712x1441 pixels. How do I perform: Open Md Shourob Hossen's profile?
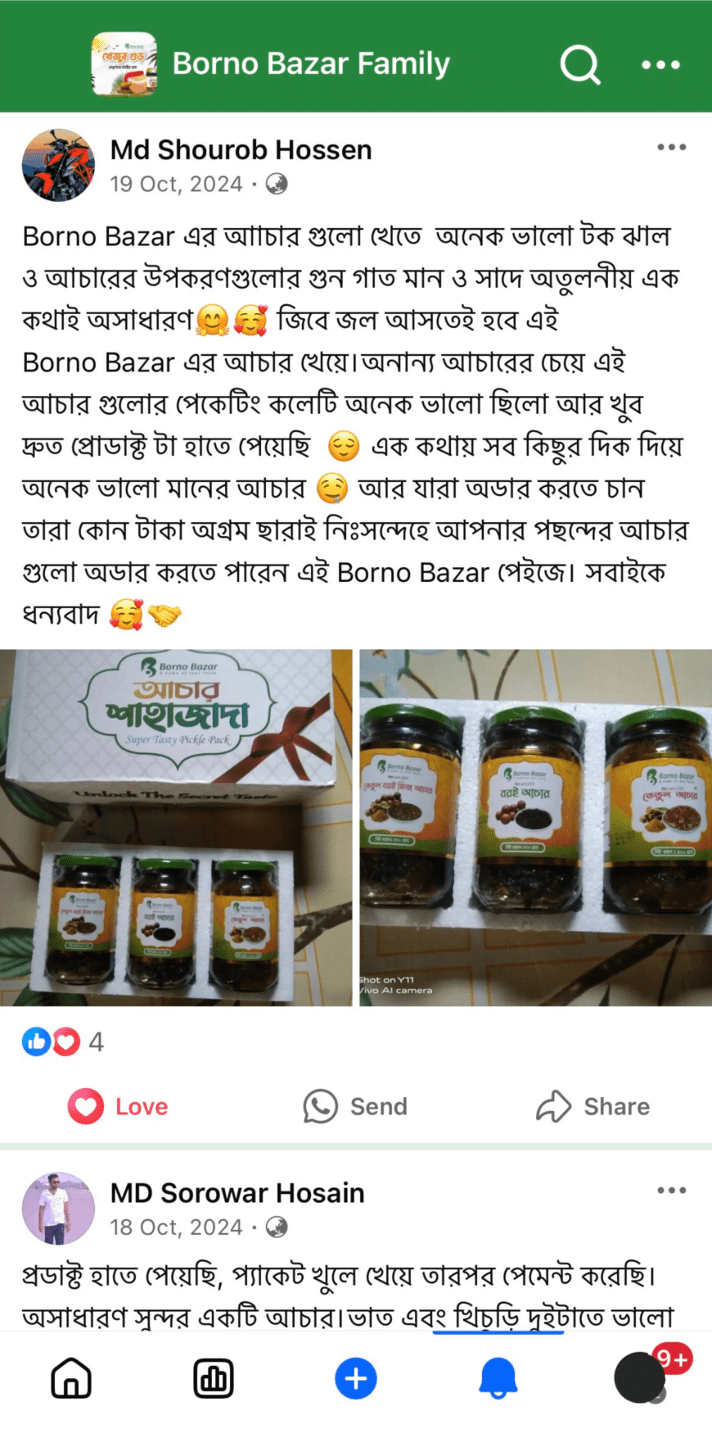(240, 150)
